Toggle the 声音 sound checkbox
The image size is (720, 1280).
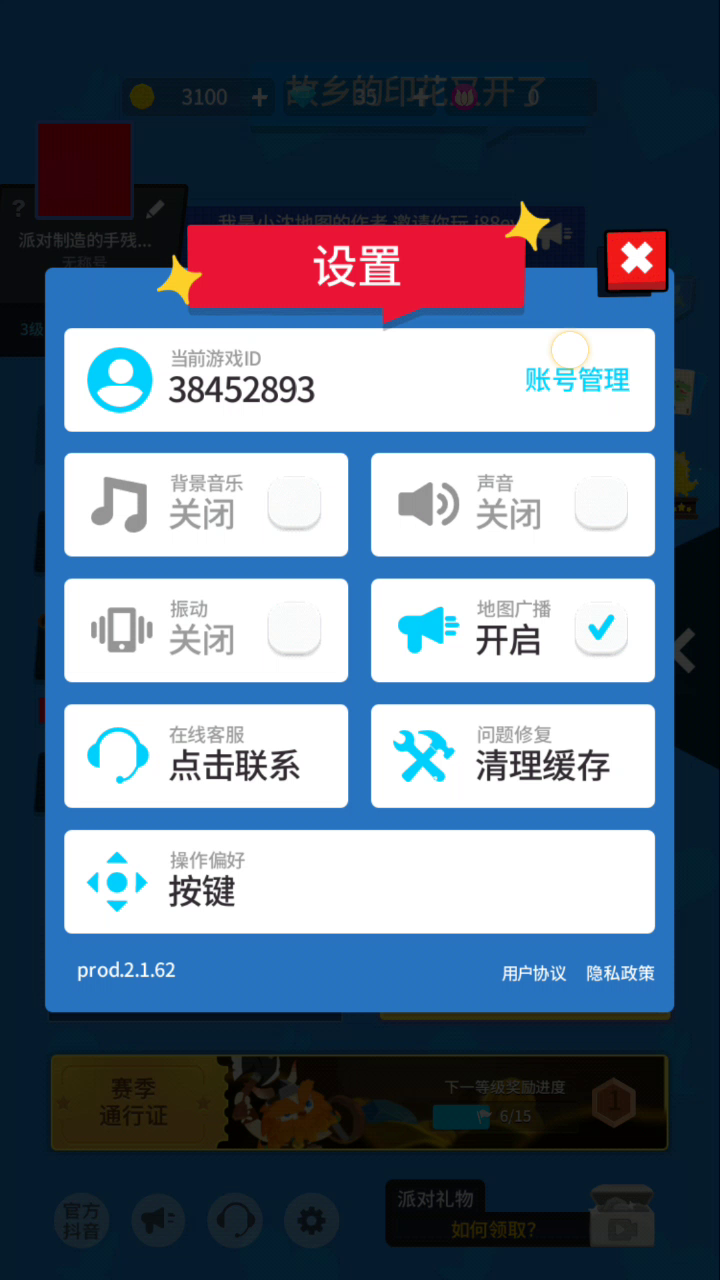click(601, 503)
